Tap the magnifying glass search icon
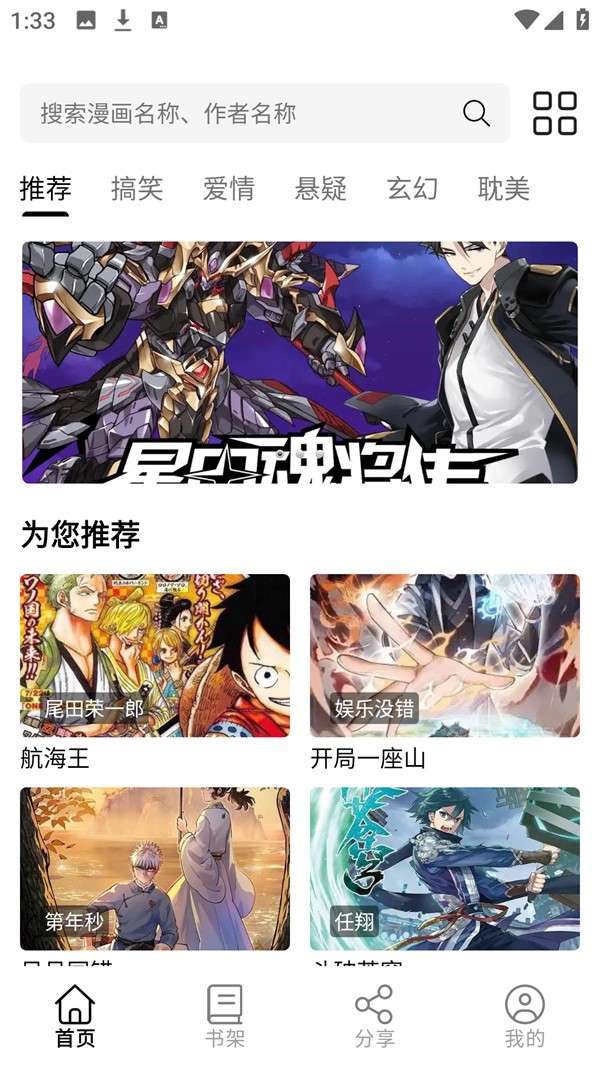 (x=477, y=113)
